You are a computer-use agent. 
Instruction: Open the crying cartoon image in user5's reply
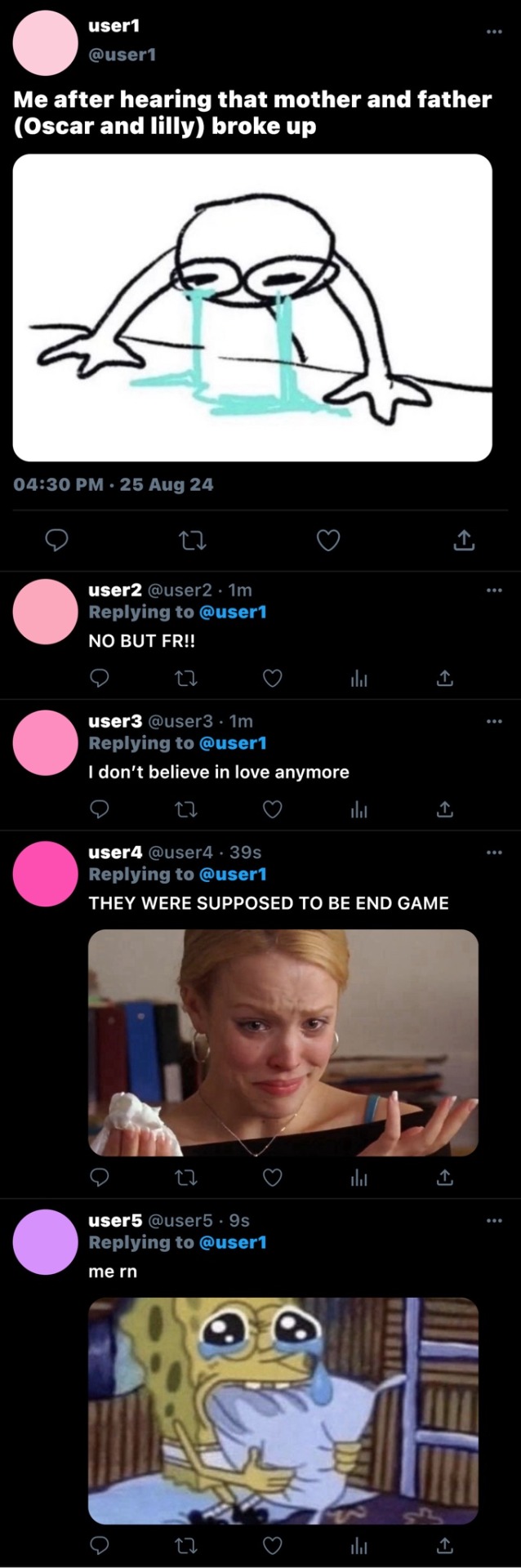283,1410
